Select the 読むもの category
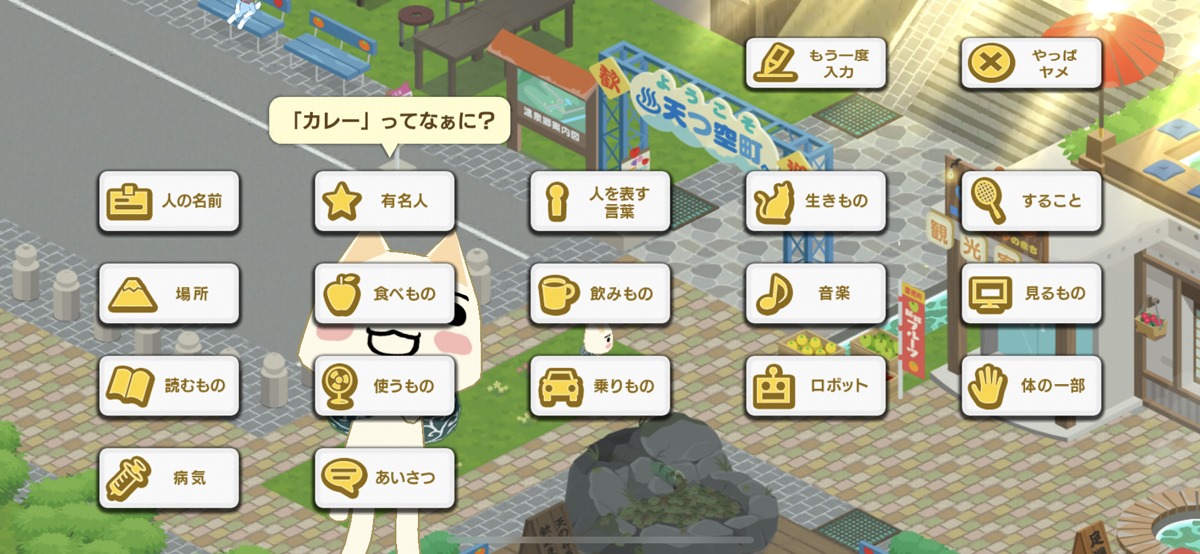 tap(169, 386)
